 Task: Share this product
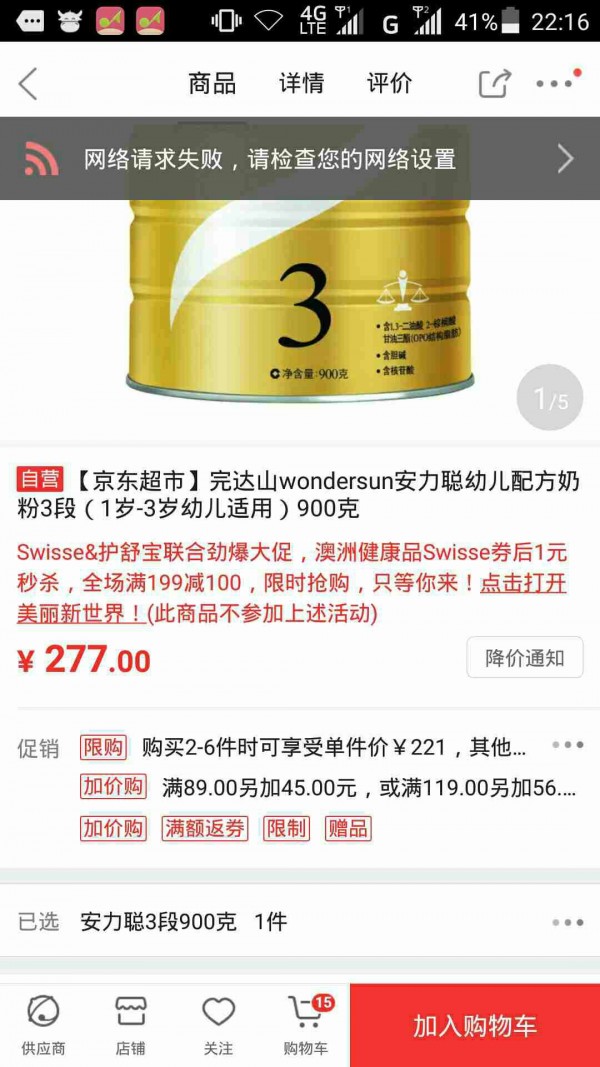tap(494, 84)
